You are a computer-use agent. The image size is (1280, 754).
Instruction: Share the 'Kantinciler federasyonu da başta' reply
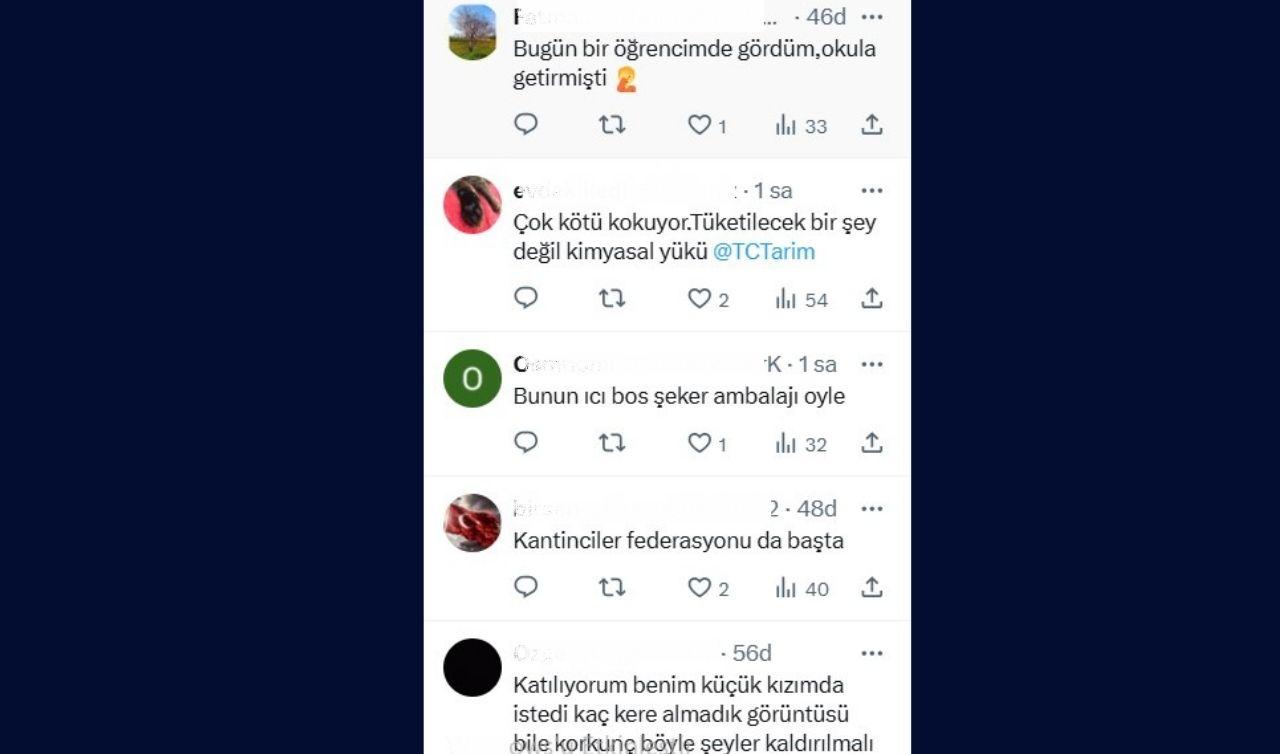(872, 587)
